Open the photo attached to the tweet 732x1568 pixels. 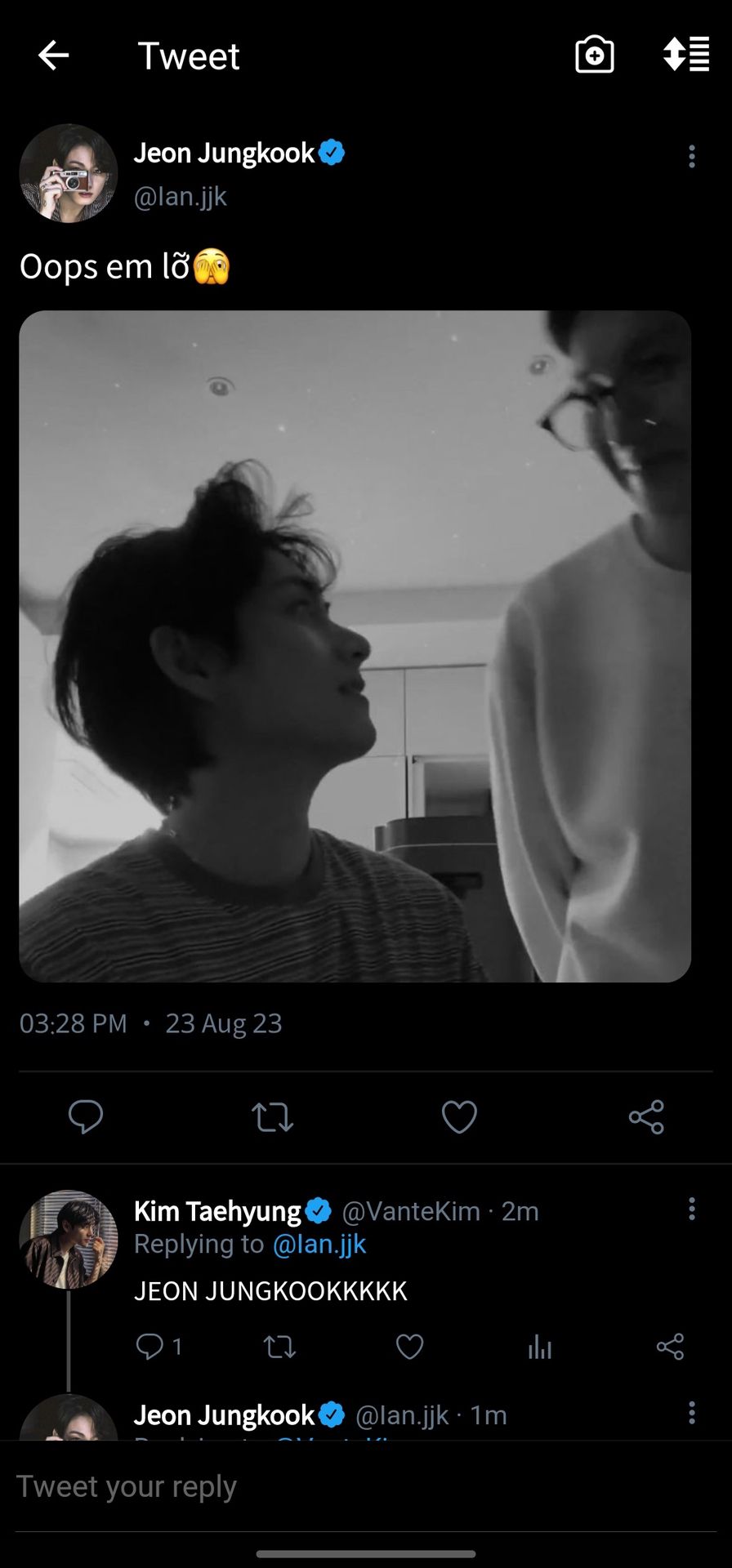355,645
